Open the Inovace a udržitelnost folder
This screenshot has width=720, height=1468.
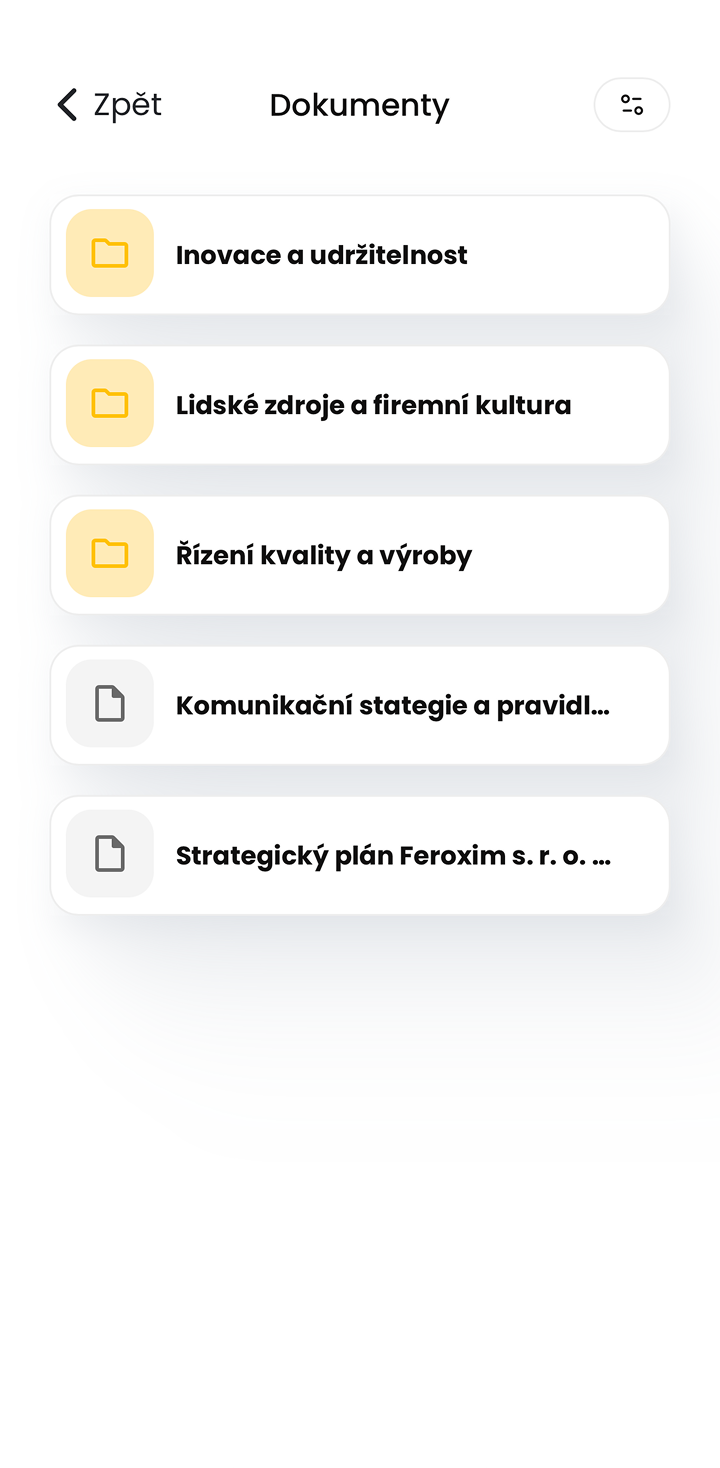point(359,255)
